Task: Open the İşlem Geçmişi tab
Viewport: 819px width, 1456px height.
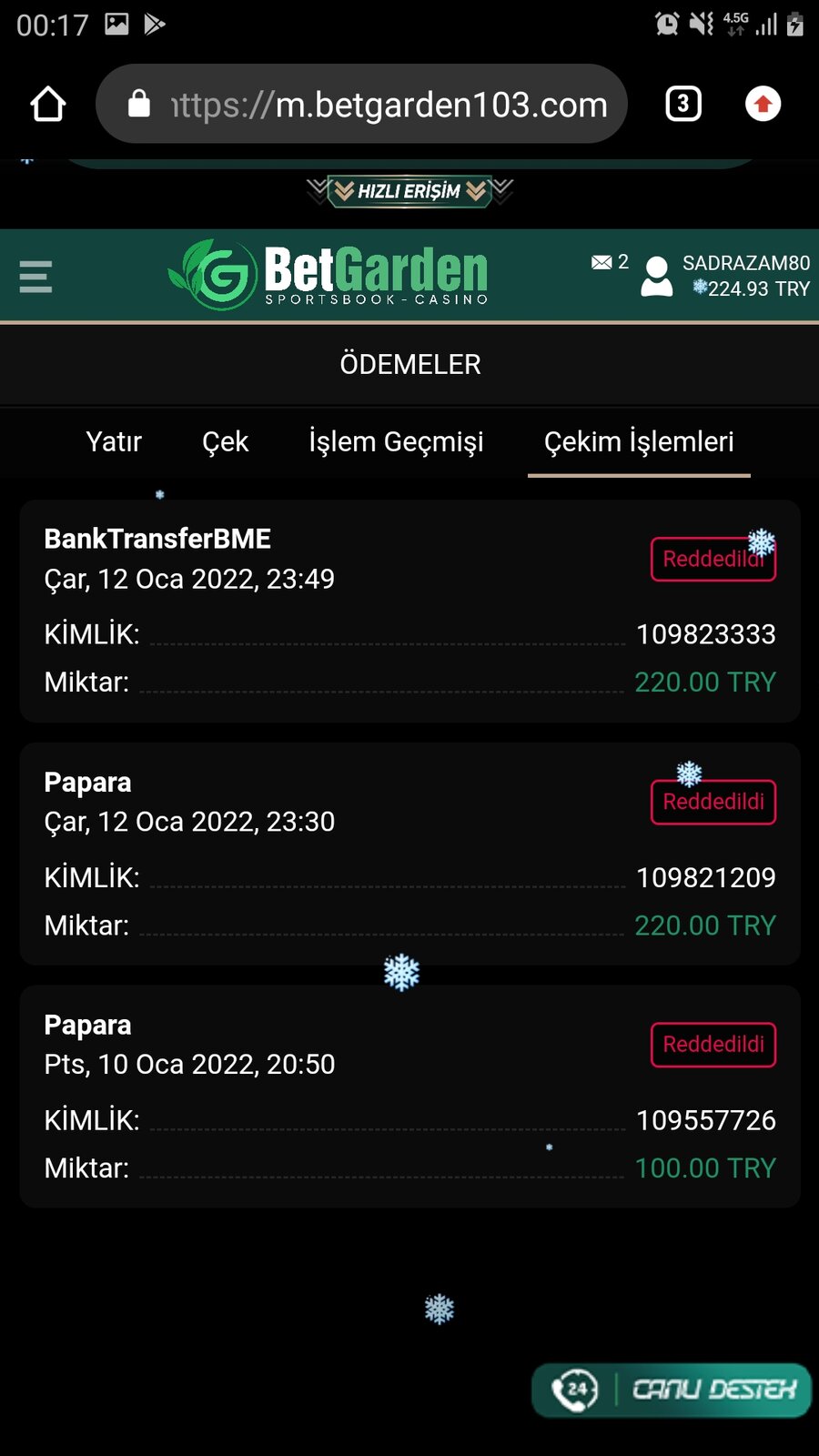Action: coord(396,441)
